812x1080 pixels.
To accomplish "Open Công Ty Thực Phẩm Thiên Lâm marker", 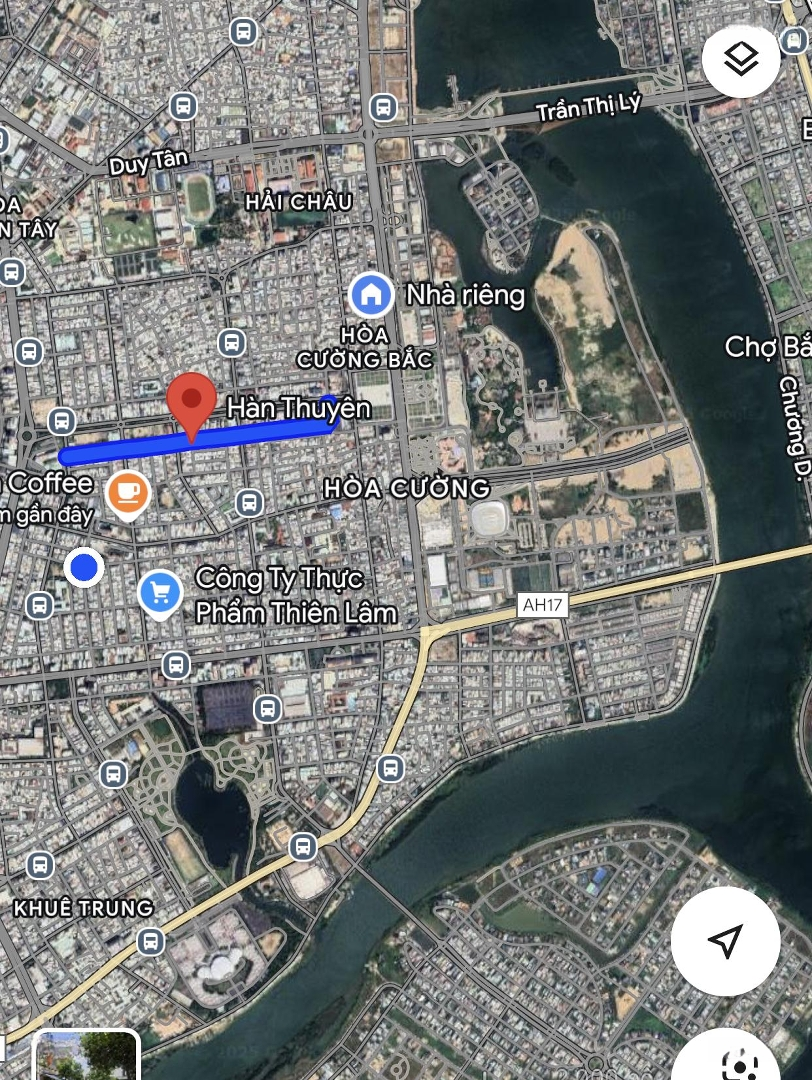I will point(159,594).
